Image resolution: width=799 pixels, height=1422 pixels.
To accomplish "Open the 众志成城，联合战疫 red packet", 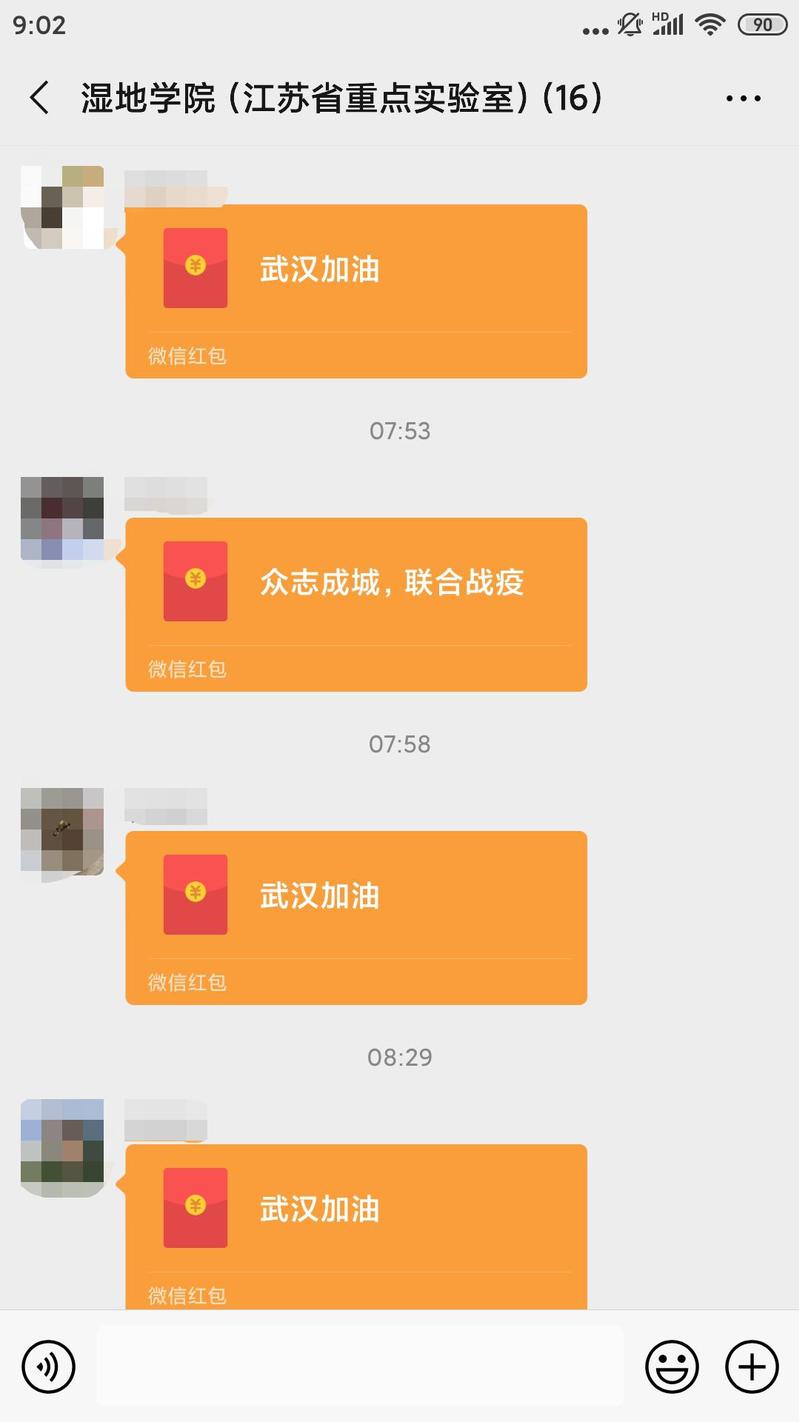I will (356, 603).
